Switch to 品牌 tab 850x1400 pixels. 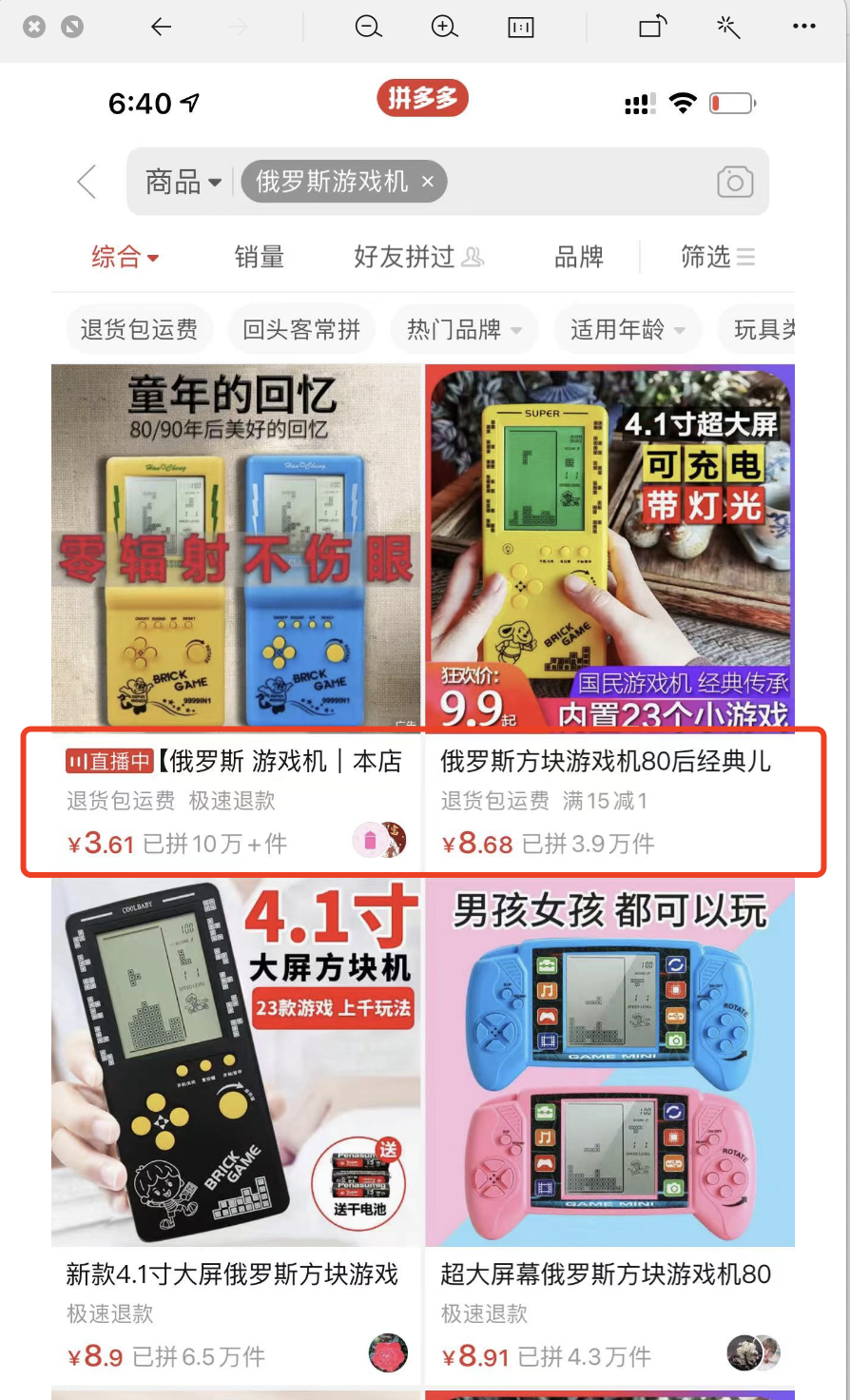coord(579,257)
